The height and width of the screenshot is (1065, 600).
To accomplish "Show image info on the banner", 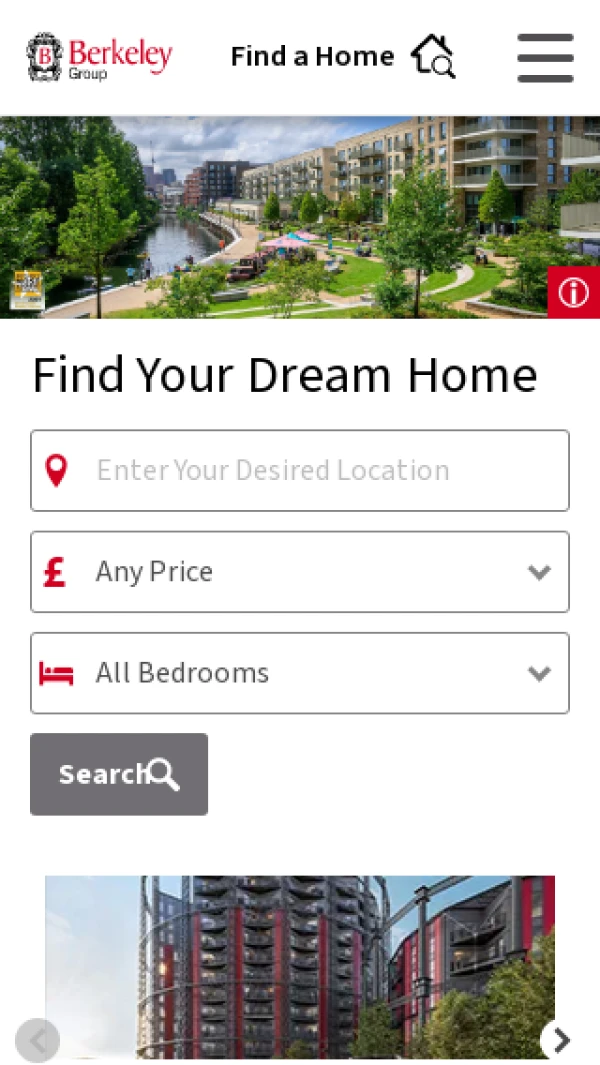I will click(x=574, y=292).
